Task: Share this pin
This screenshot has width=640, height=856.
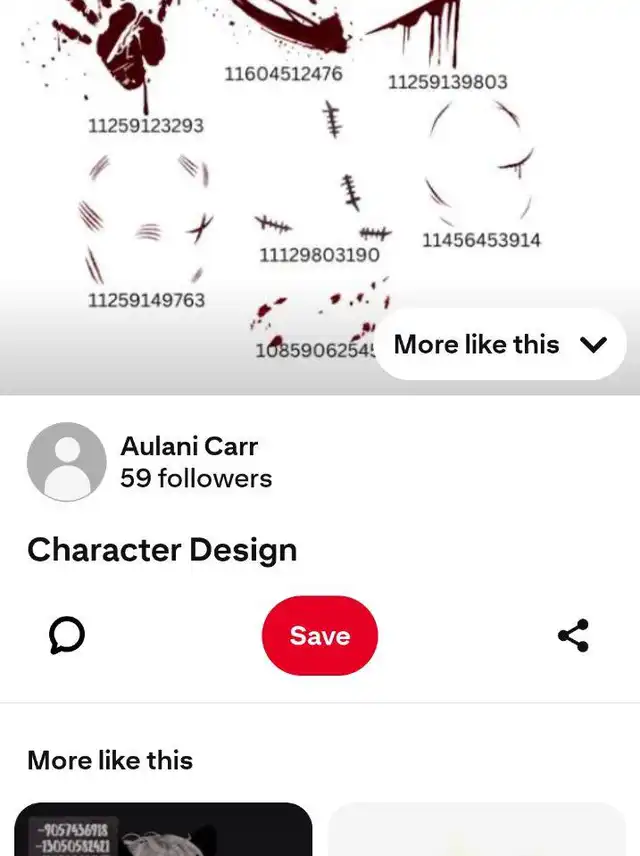Action: pyautogui.click(x=573, y=636)
